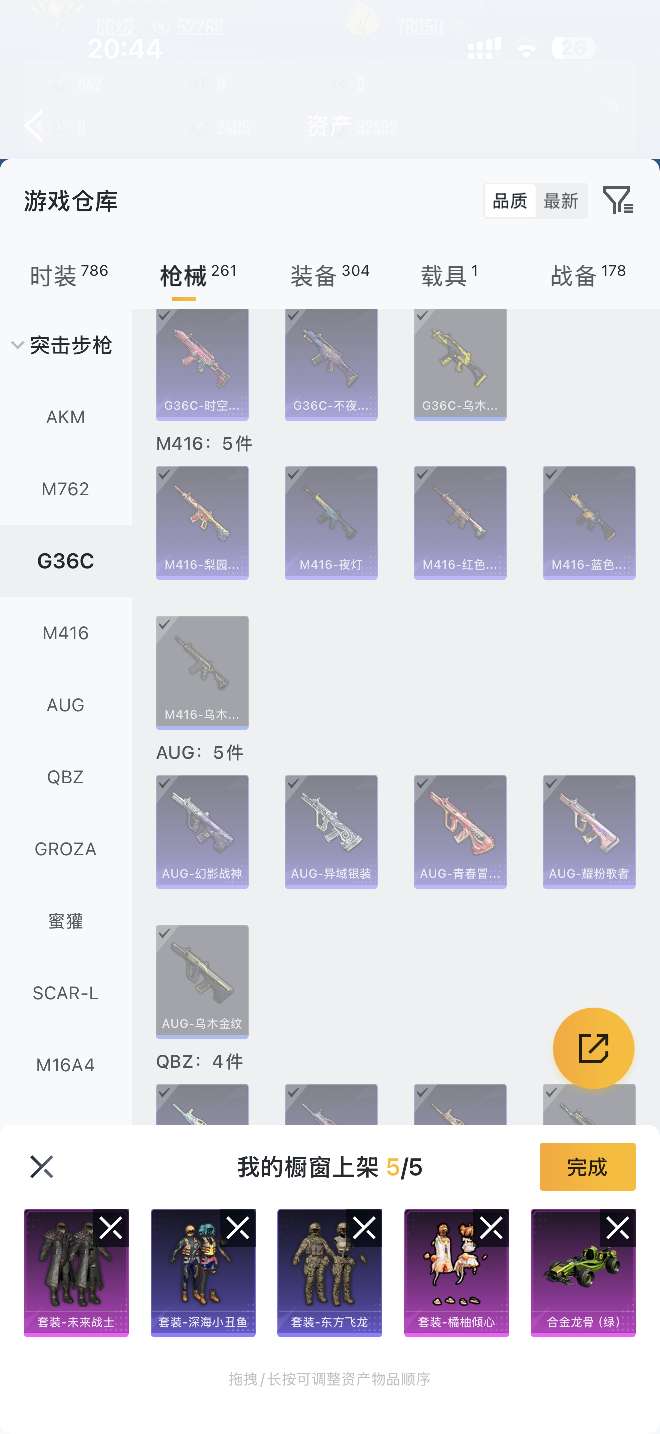
Task: Jump to GROZA in the sidebar
Action: coord(66,849)
